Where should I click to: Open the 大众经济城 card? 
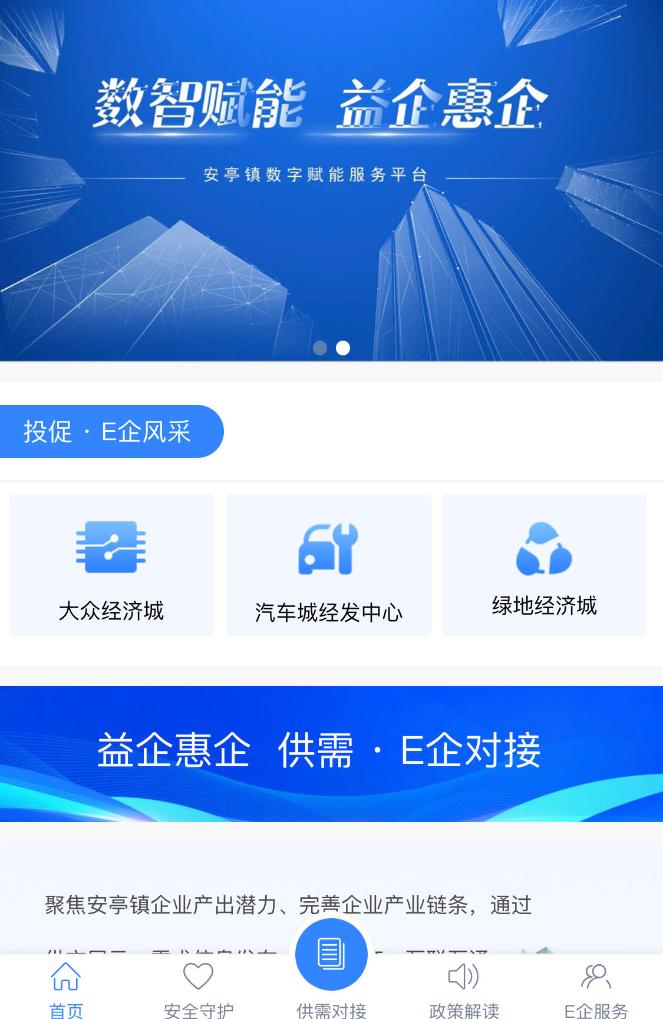(x=111, y=565)
